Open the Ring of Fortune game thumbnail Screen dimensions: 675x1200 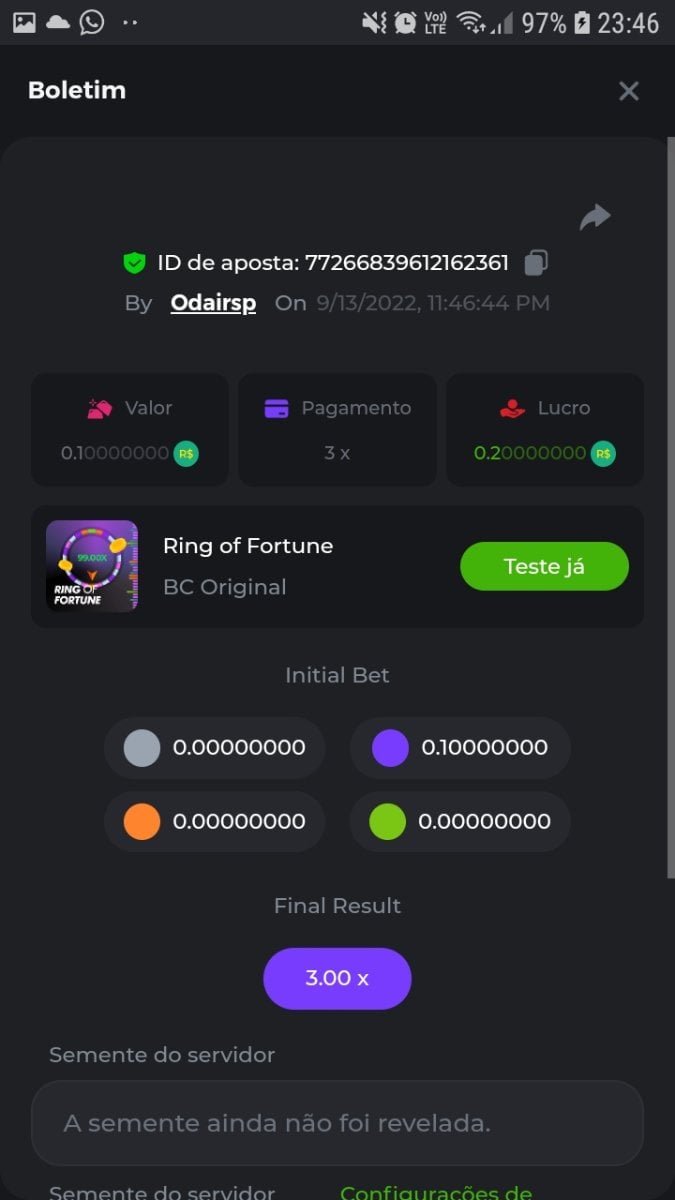coord(92,566)
